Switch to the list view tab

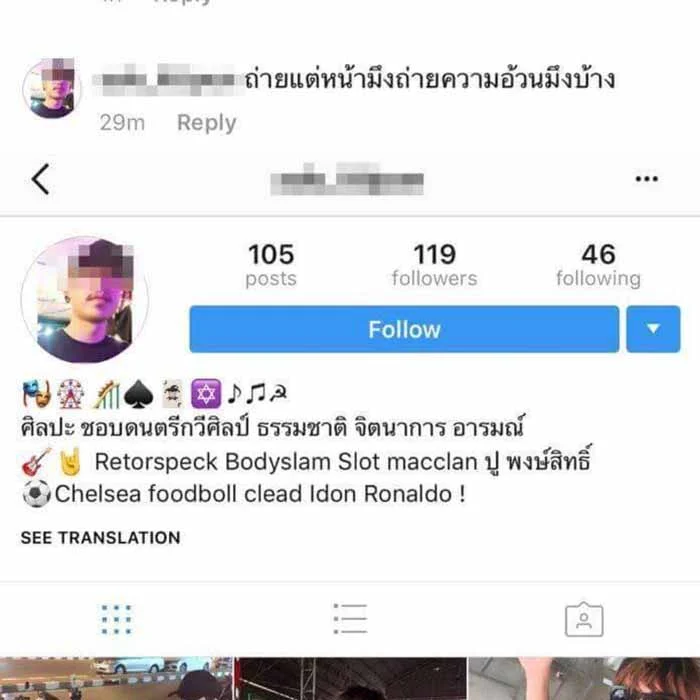tap(350, 620)
